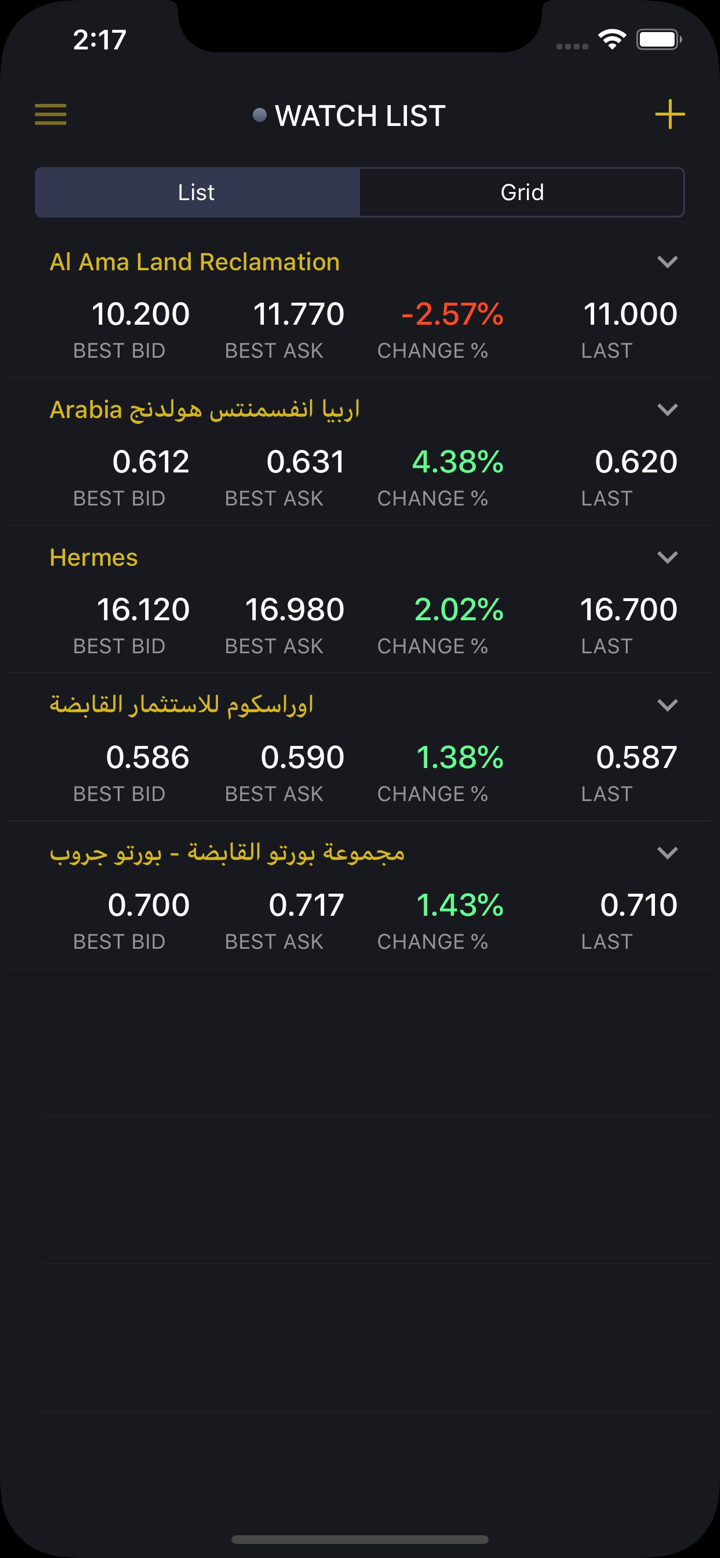The width and height of the screenshot is (720, 1558).
Task: Open Hermes stock details
Action: tap(94, 558)
